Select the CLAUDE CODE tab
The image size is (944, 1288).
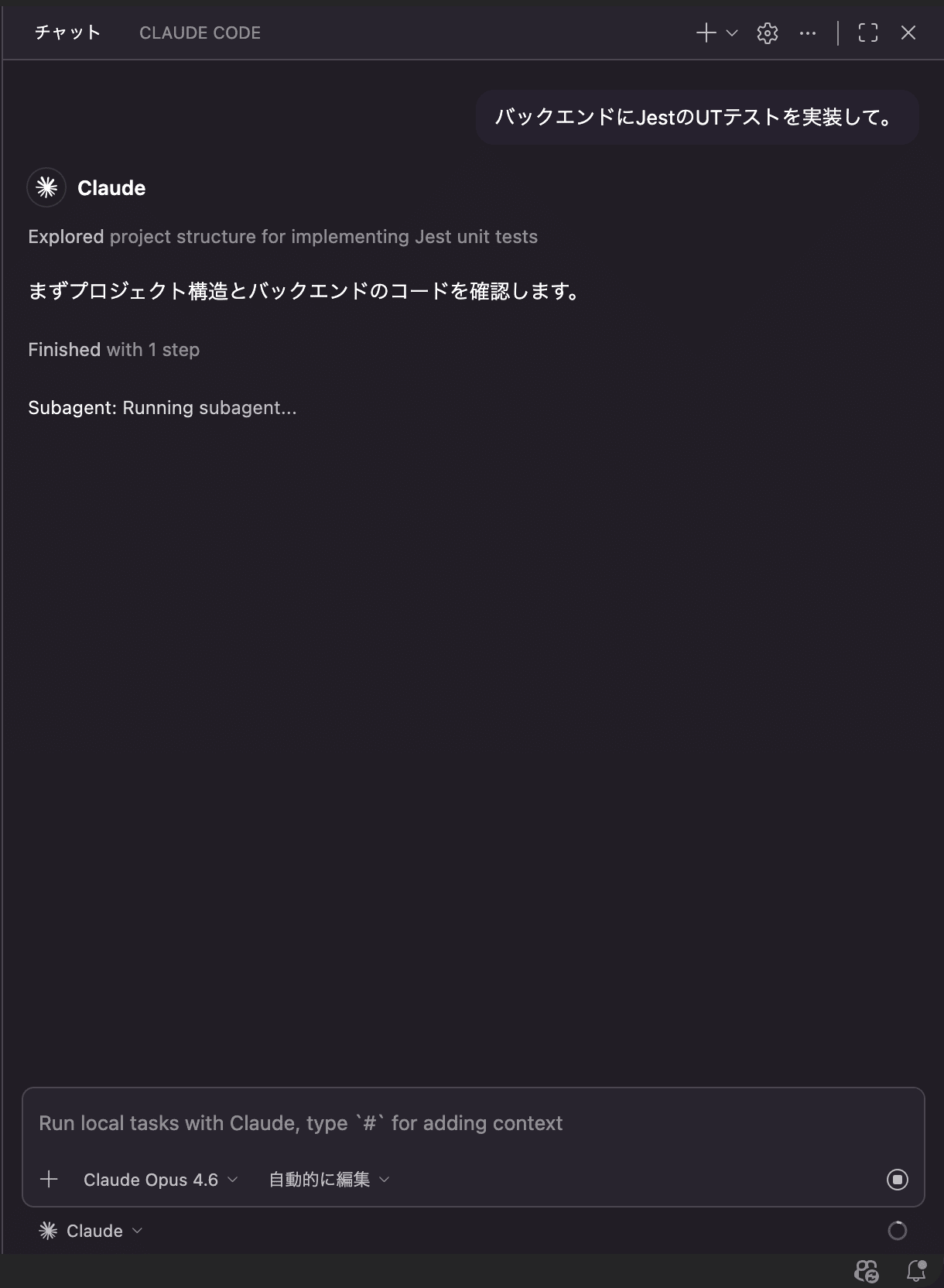pos(200,33)
